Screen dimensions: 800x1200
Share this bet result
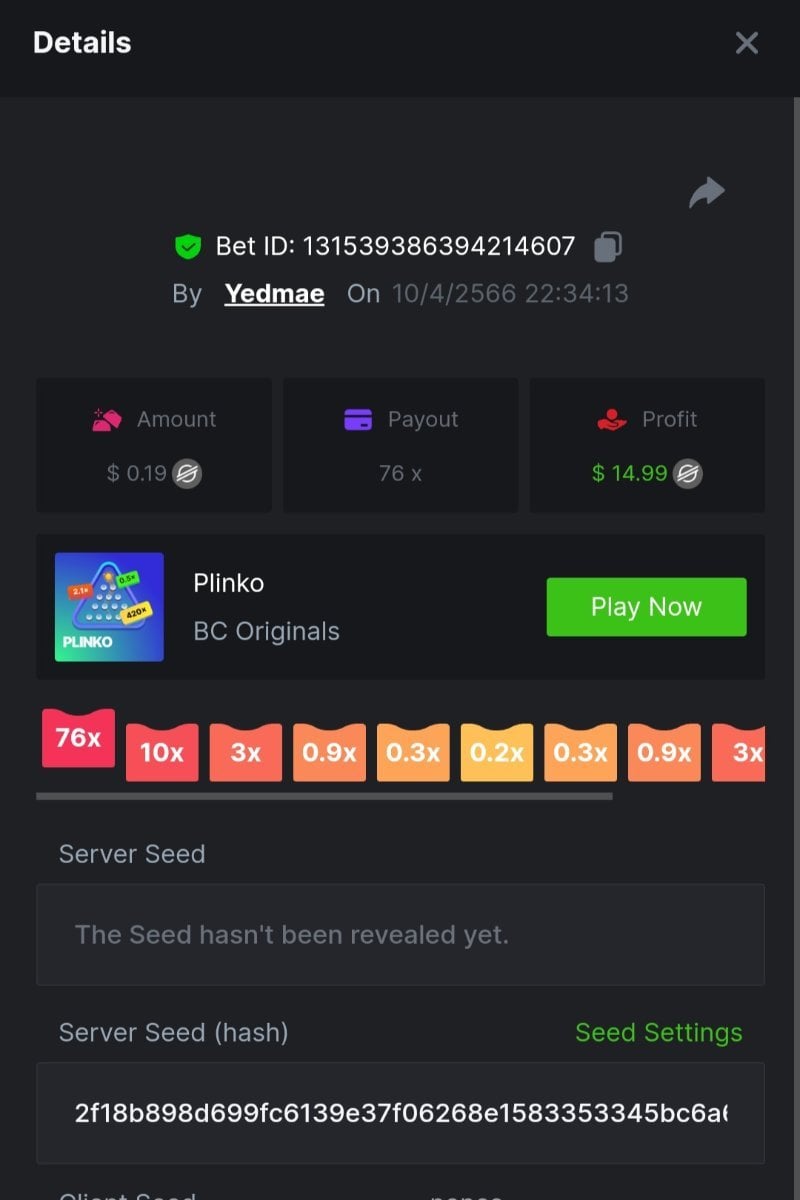tap(706, 192)
